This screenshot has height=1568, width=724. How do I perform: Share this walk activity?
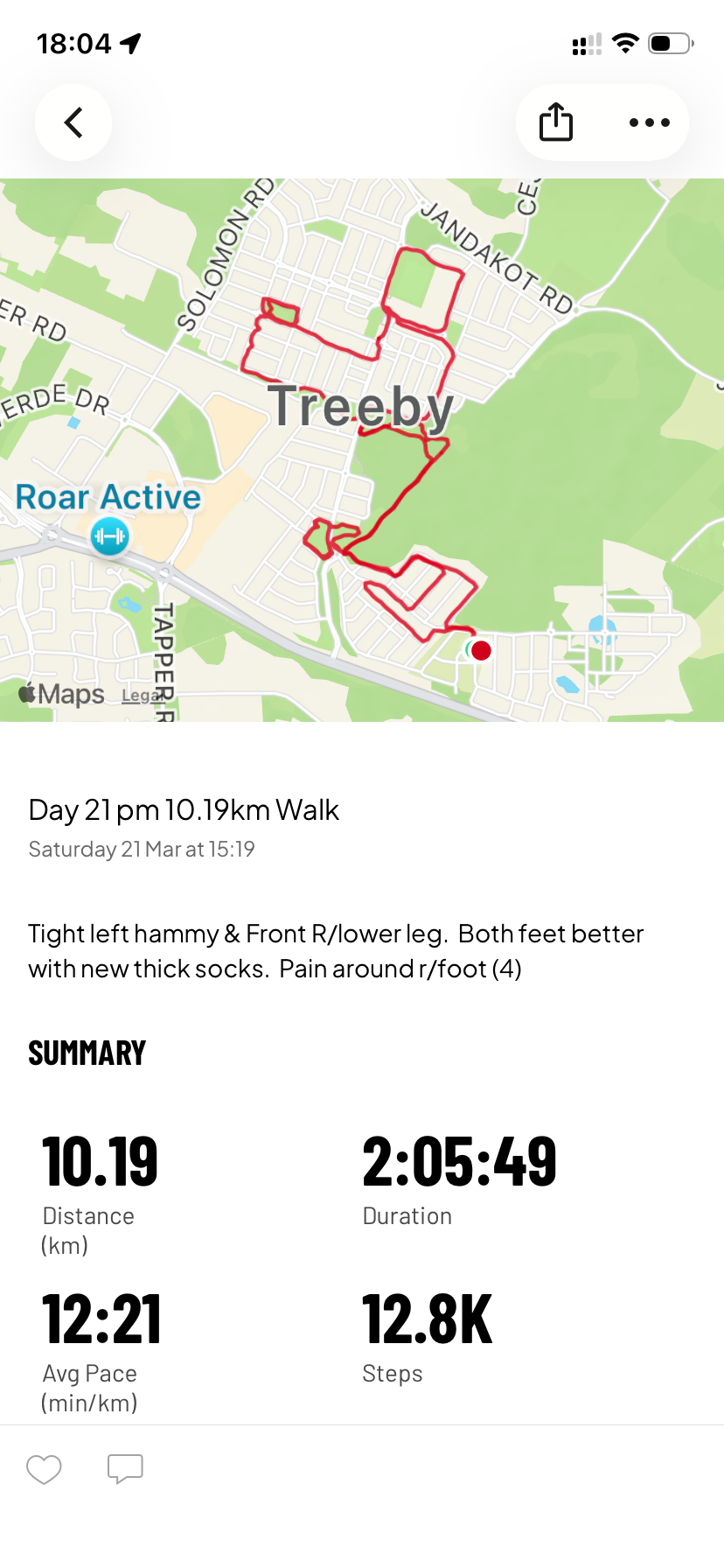pos(556,122)
